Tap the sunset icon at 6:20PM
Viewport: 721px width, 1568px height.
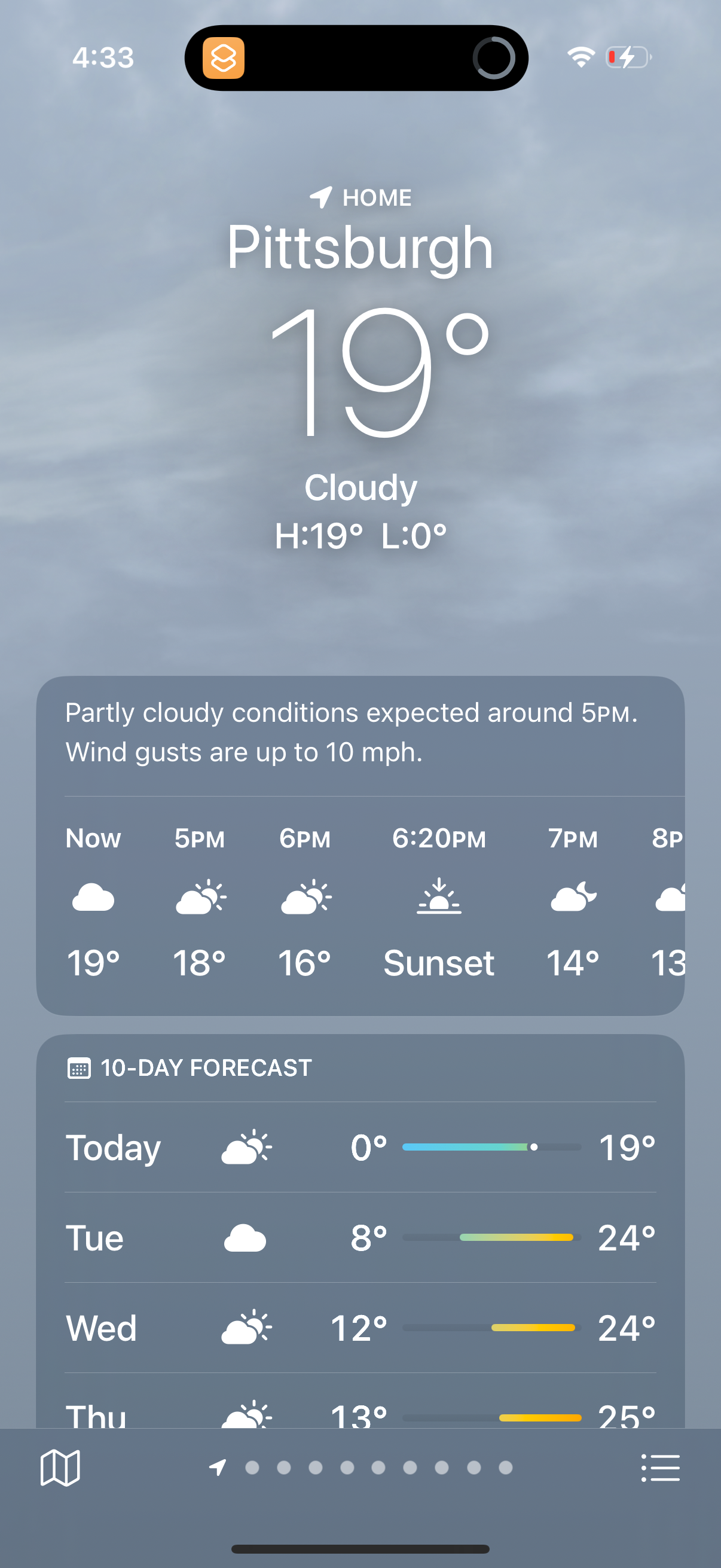[x=439, y=896]
